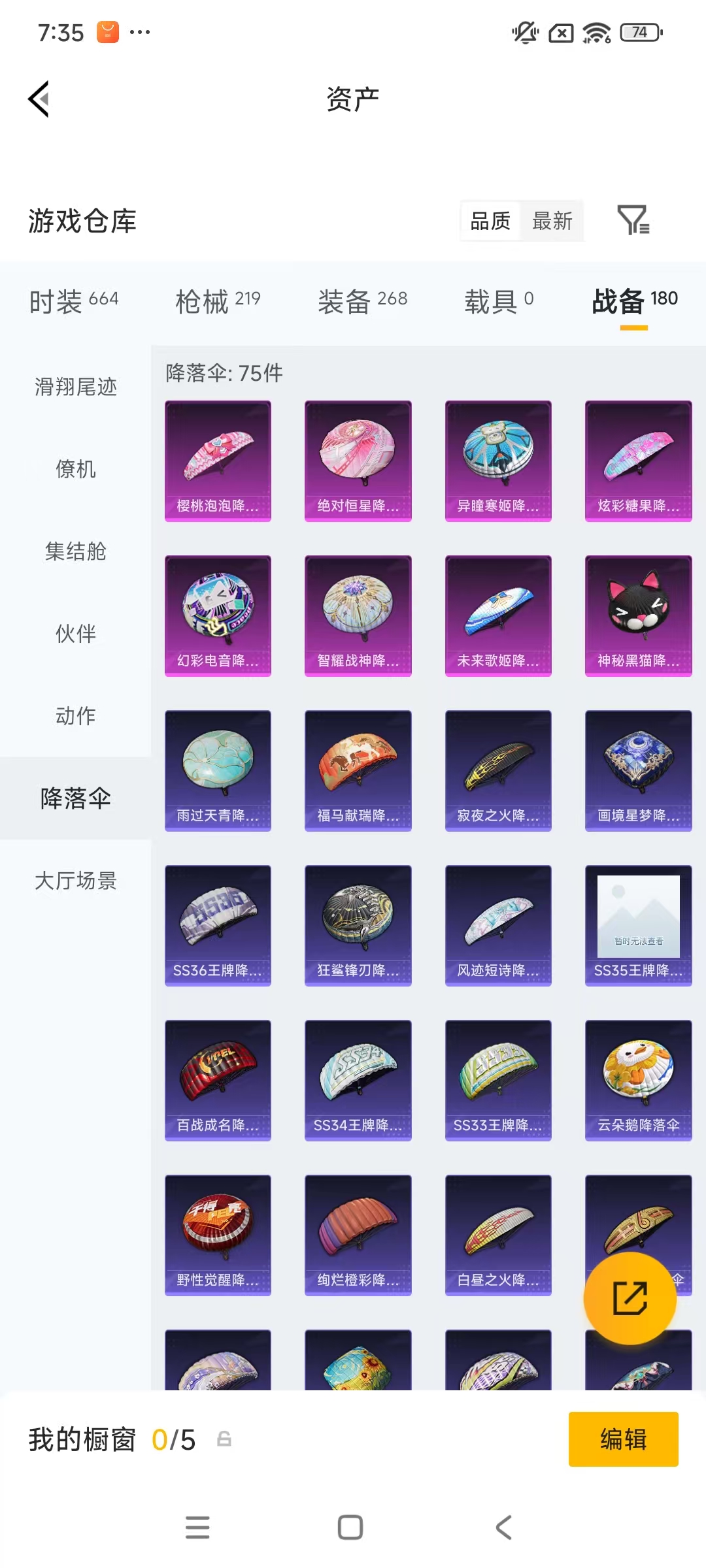Switch sorting to 最新
This screenshot has height=1568, width=706.
tap(552, 221)
